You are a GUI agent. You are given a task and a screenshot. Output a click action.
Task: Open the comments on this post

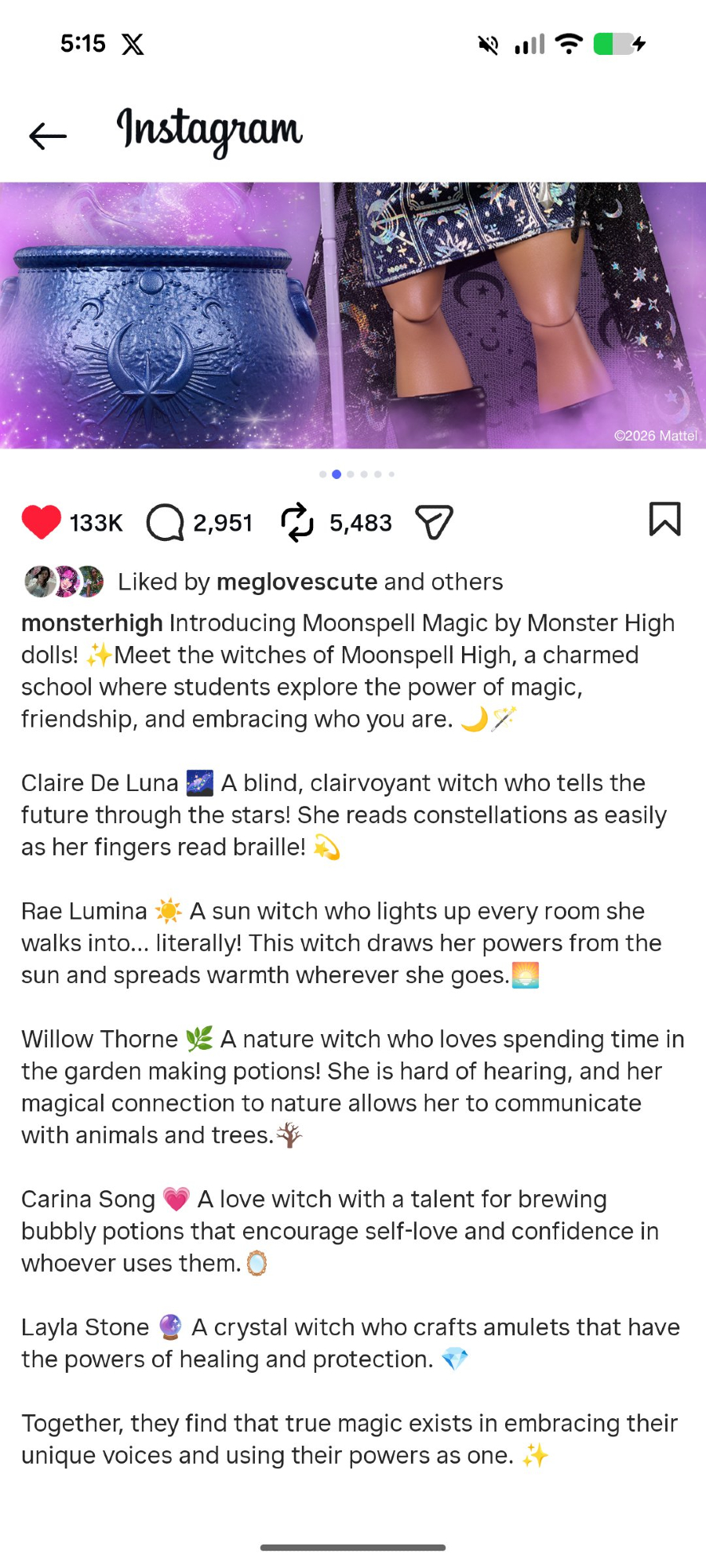(x=166, y=523)
